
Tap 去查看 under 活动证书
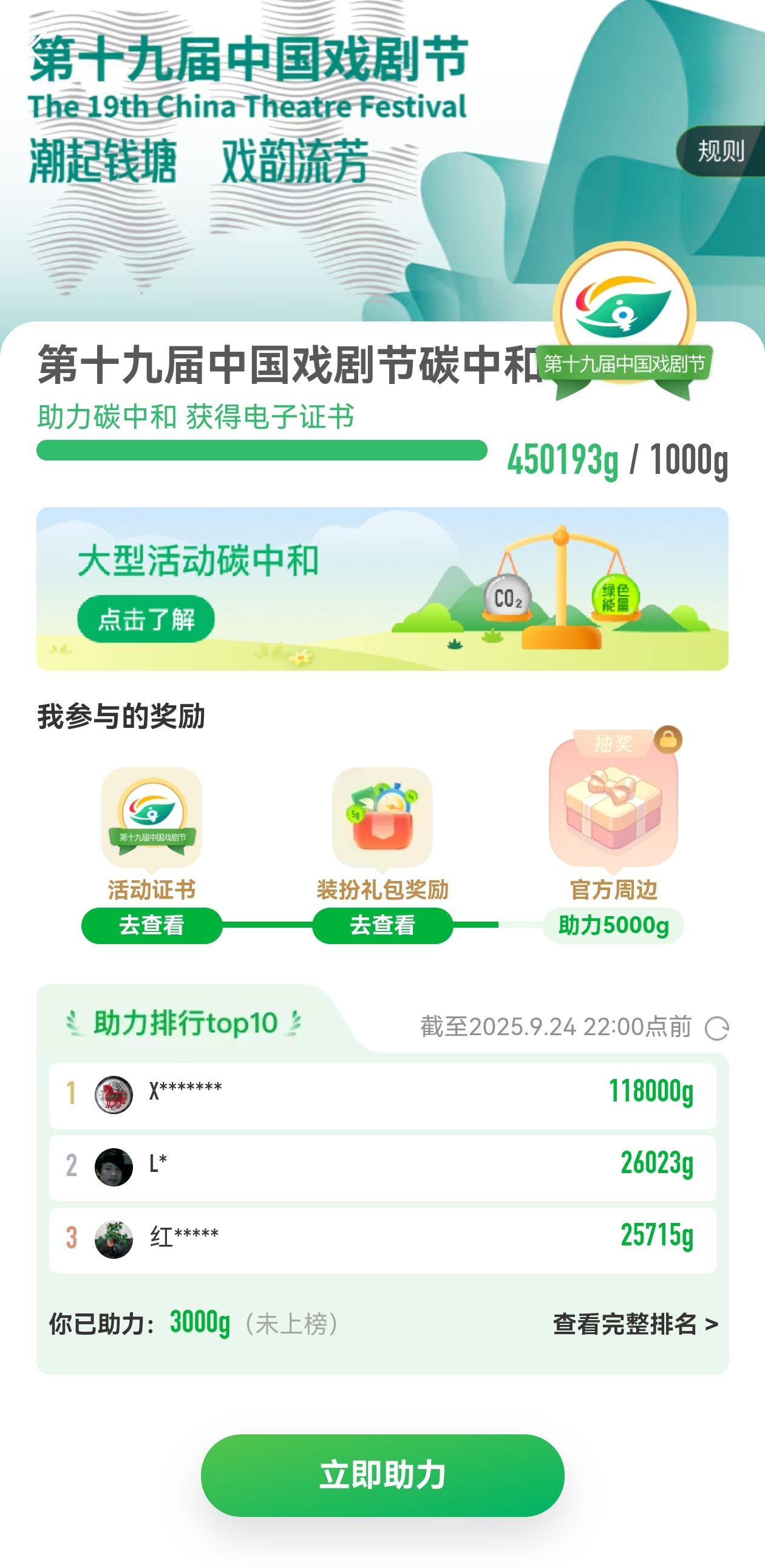point(151,925)
